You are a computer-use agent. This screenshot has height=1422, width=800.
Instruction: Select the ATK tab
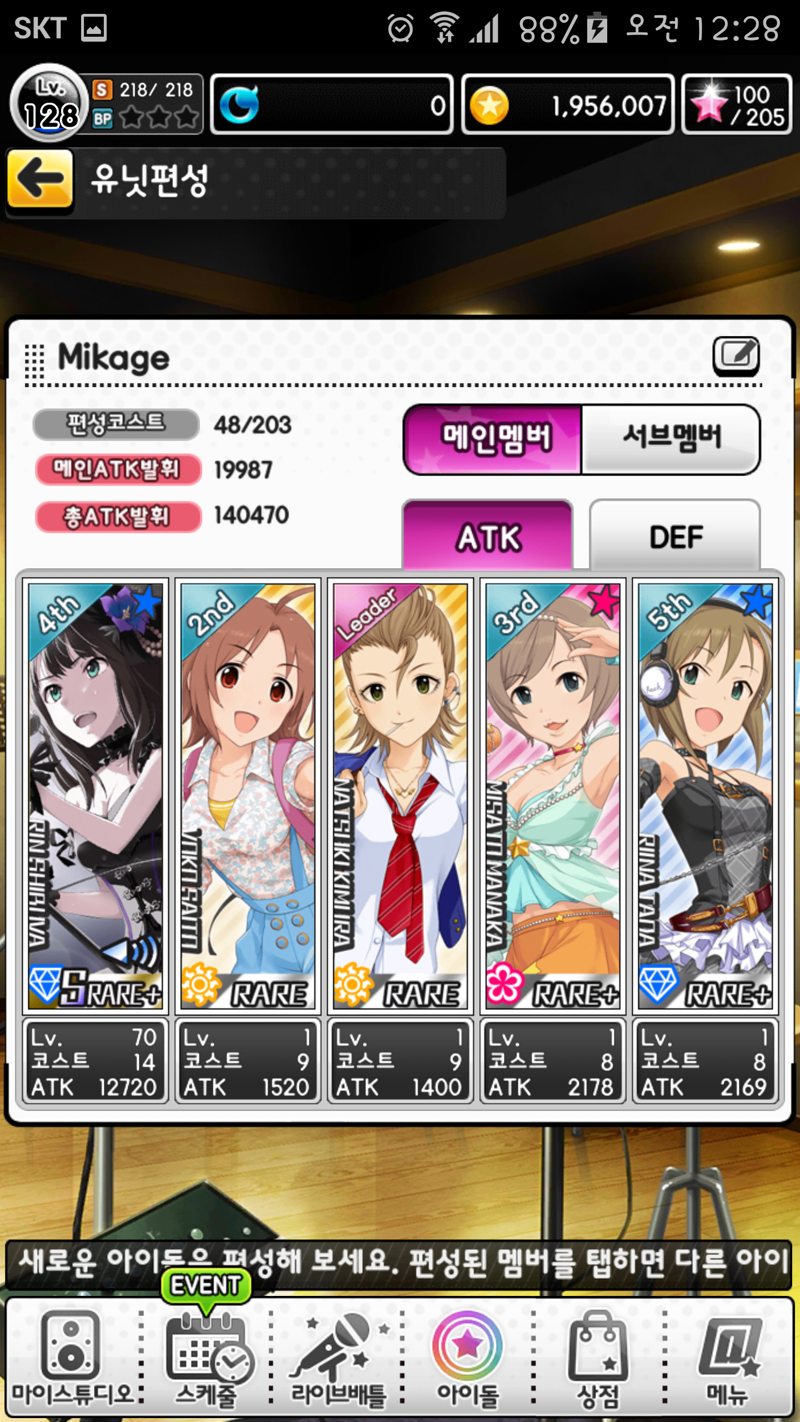coord(488,536)
